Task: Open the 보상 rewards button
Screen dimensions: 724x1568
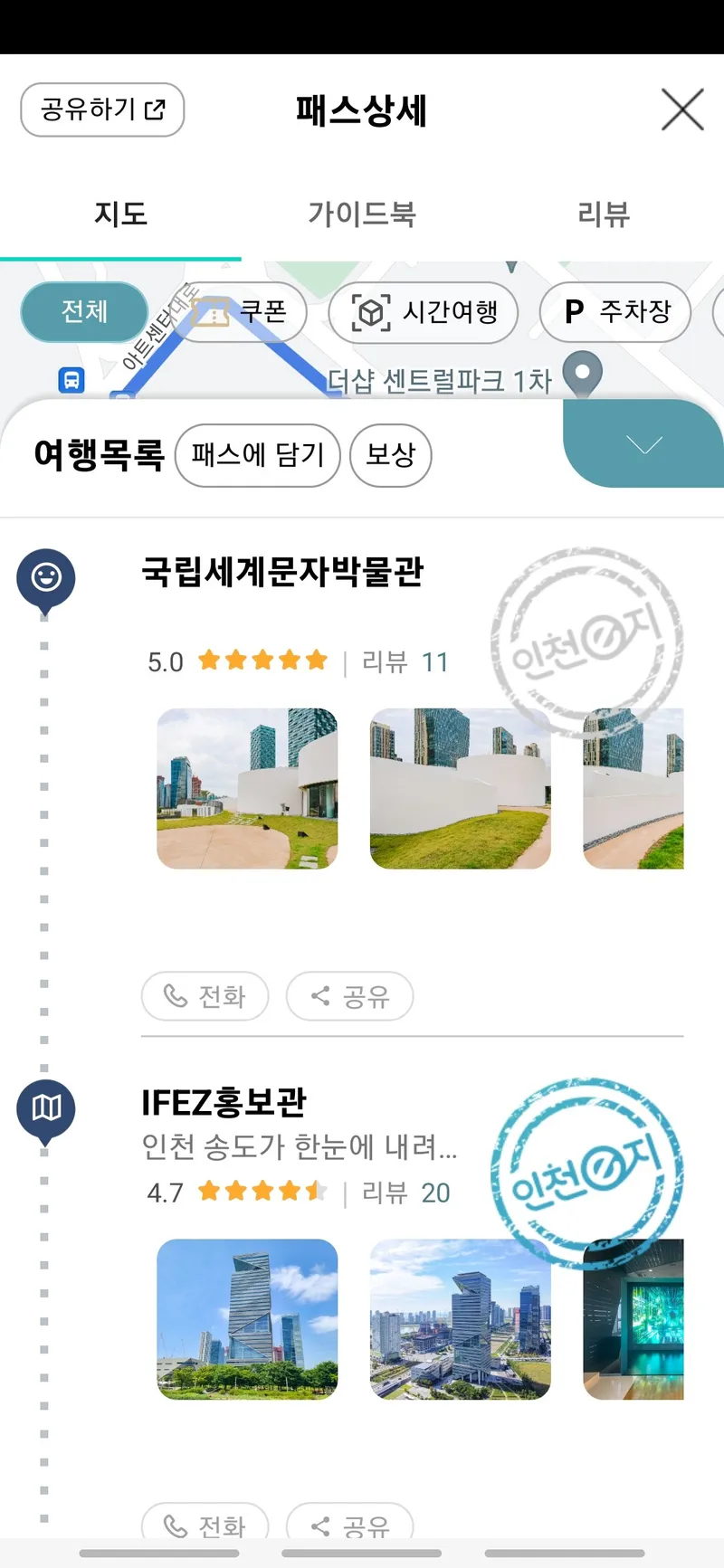Action: pyautogui.click(x=390, y=455)
